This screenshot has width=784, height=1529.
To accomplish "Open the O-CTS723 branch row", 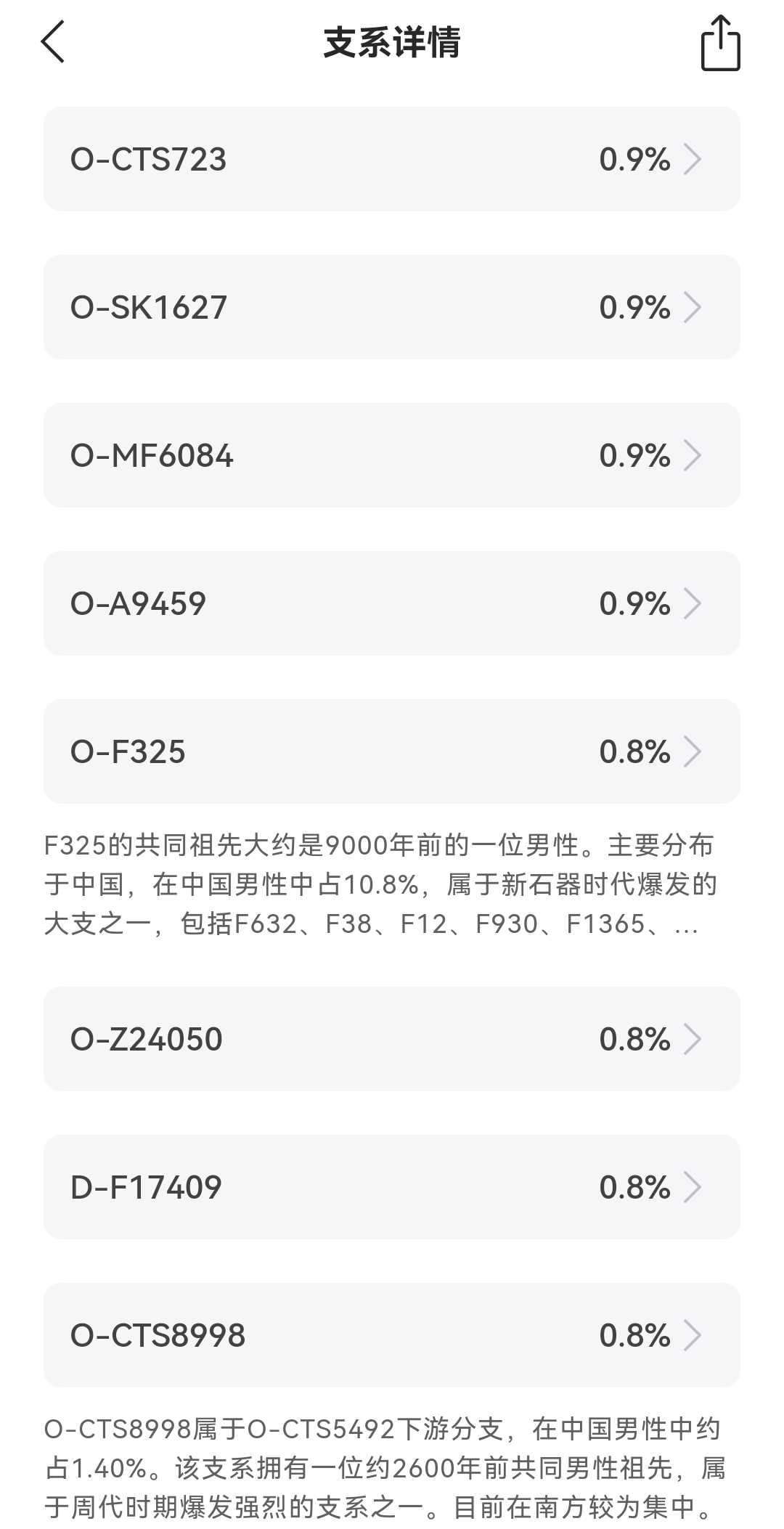I will tap(392, 159).
